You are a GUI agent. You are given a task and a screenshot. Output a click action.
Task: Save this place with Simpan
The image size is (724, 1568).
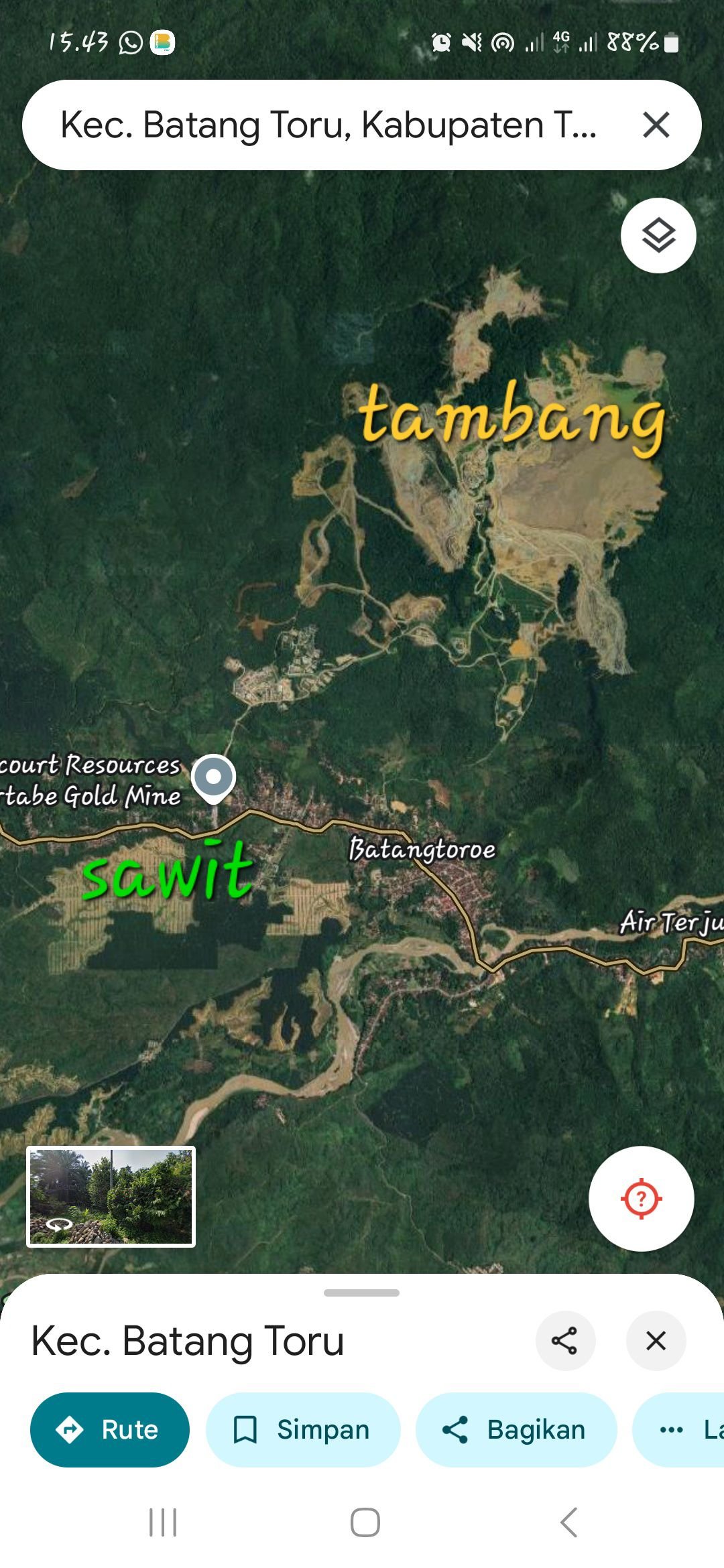[x=303, y=1430]
